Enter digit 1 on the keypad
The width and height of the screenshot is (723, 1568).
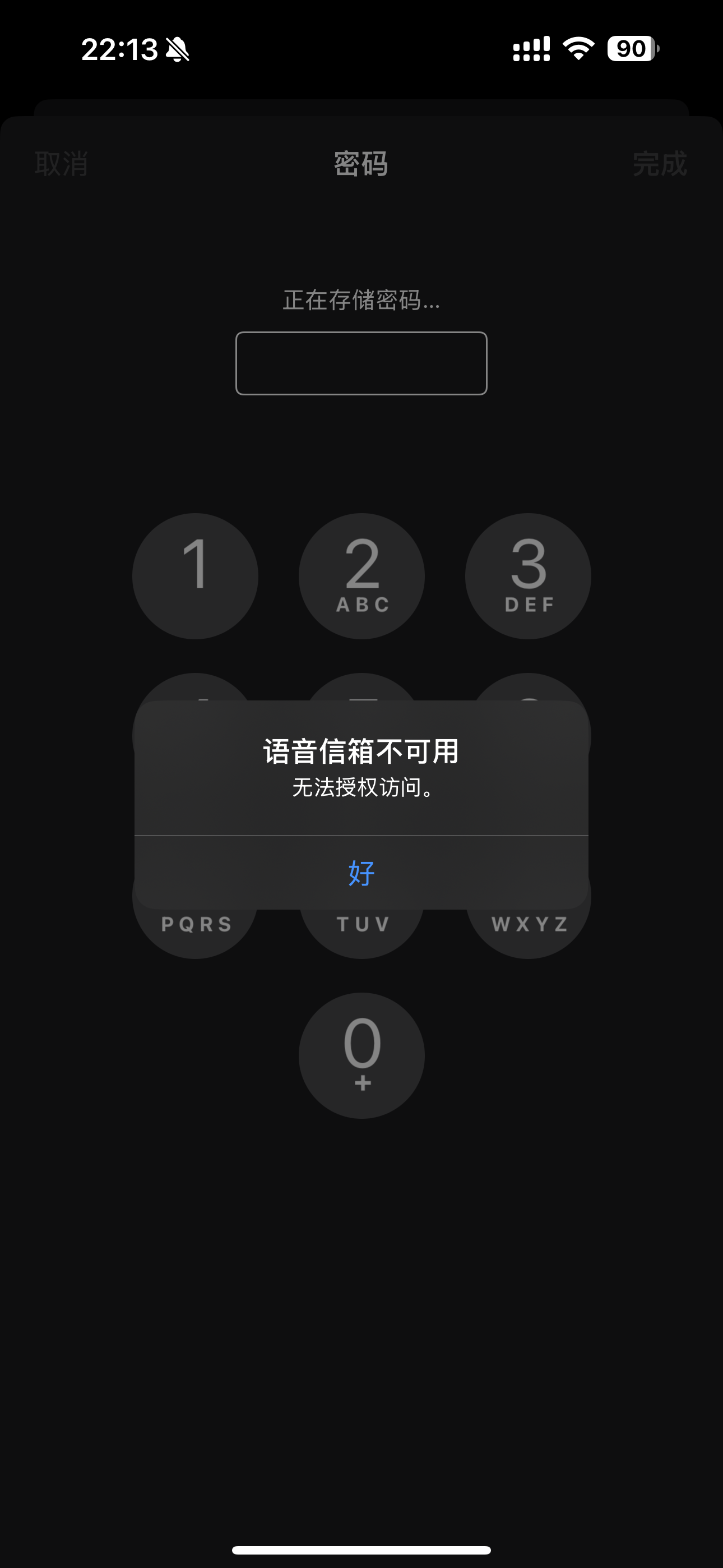pos(196,576)
